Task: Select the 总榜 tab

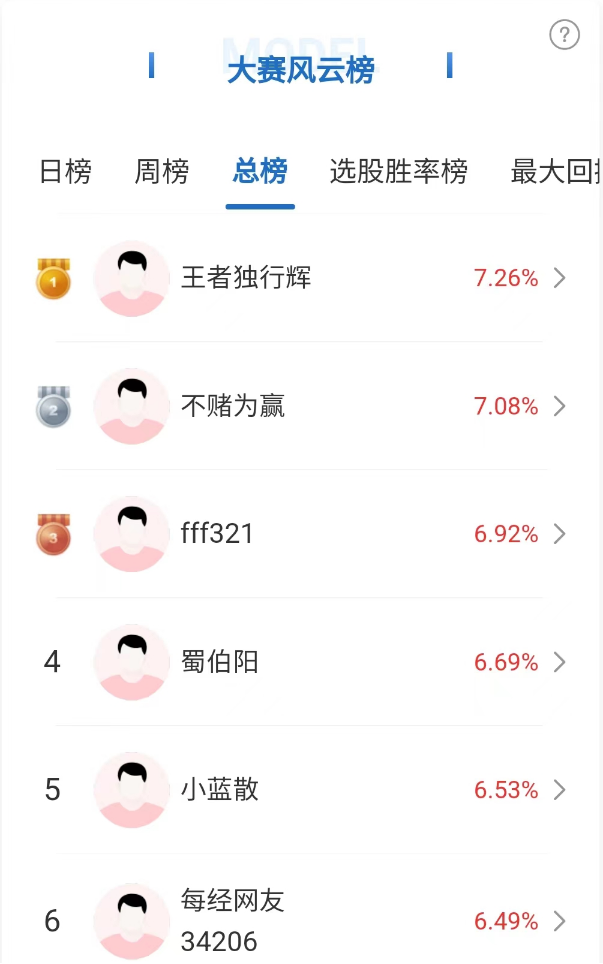Action: (260, 172)
